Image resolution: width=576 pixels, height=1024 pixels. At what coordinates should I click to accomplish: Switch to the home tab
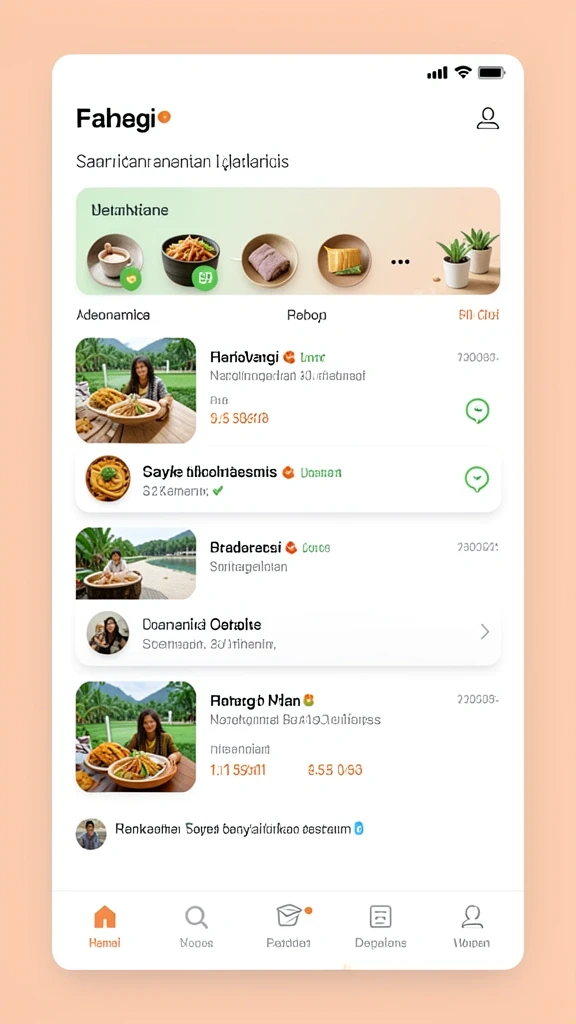tap(104, 925)
